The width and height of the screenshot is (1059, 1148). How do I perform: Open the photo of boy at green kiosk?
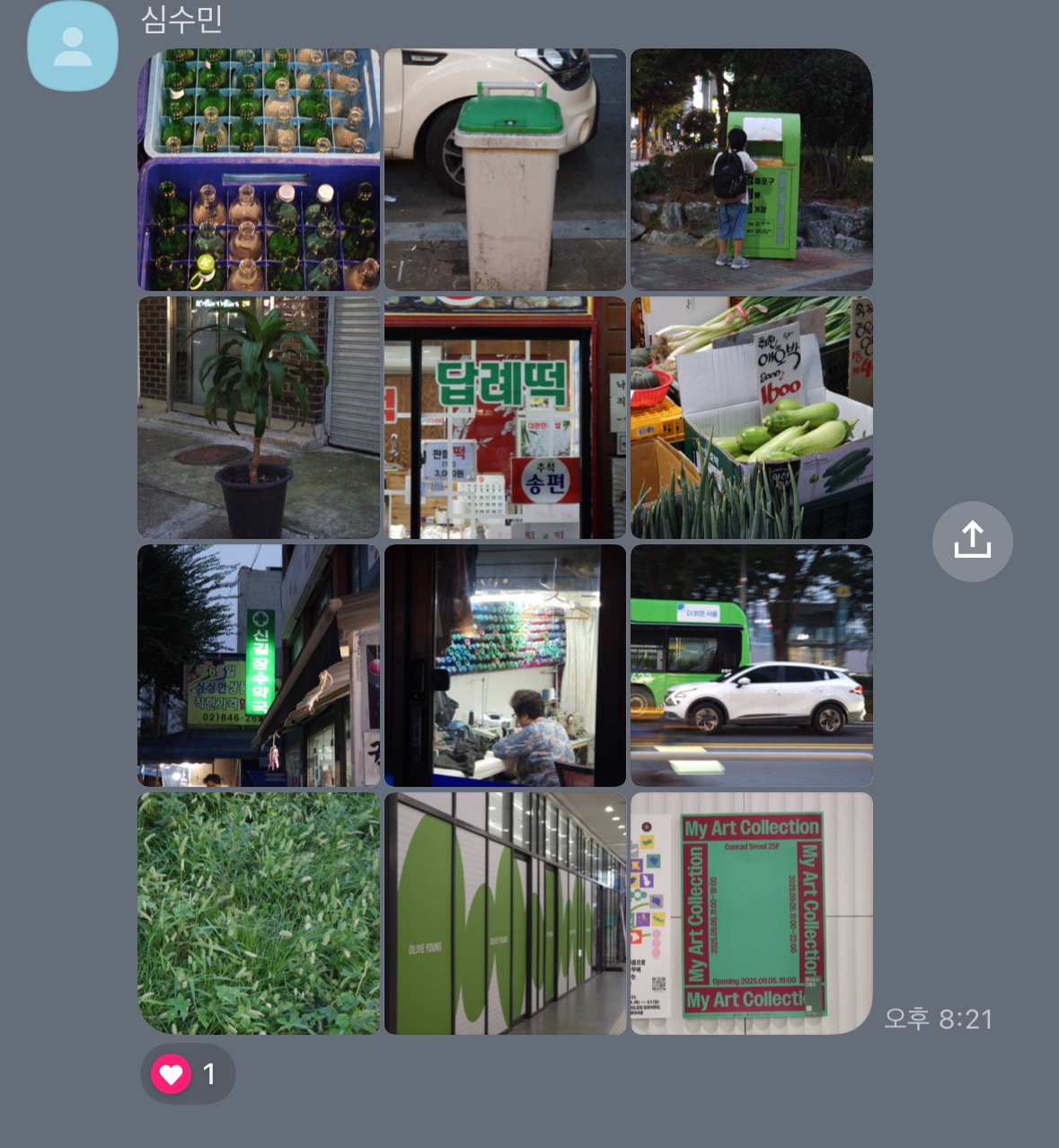tap(751, 170)
